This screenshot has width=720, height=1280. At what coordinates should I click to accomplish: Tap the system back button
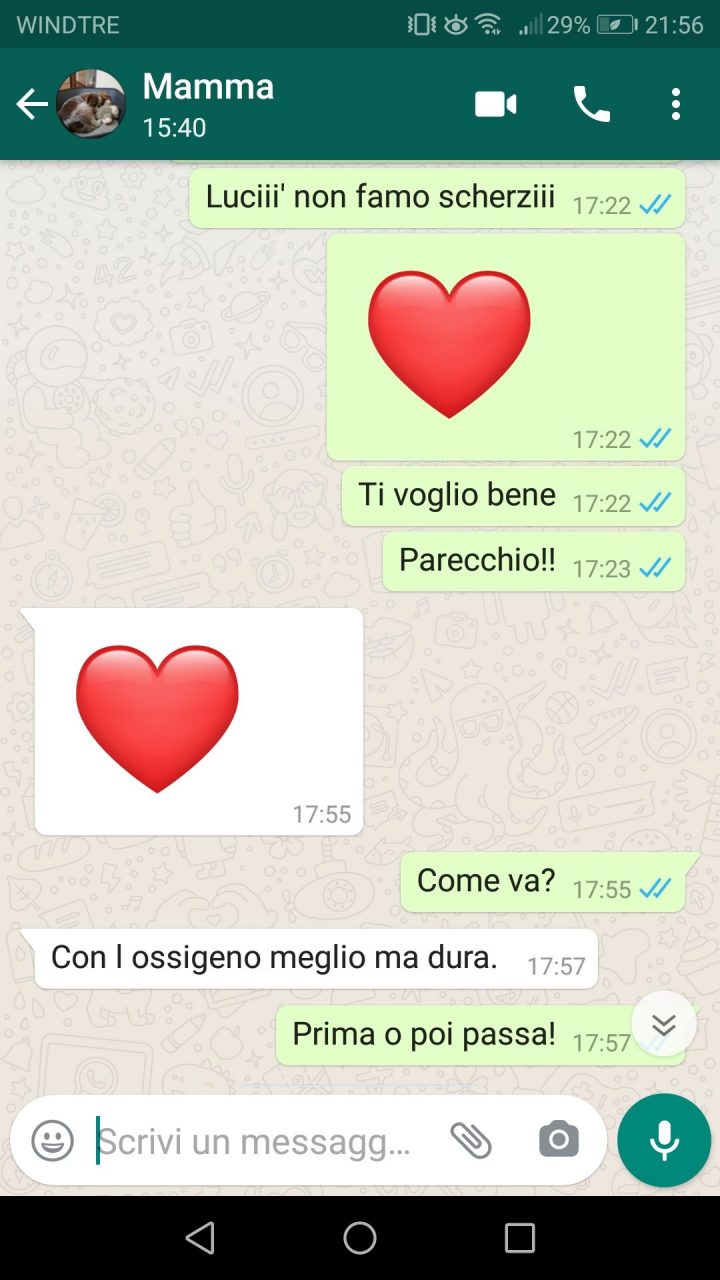click(200, 1238)
